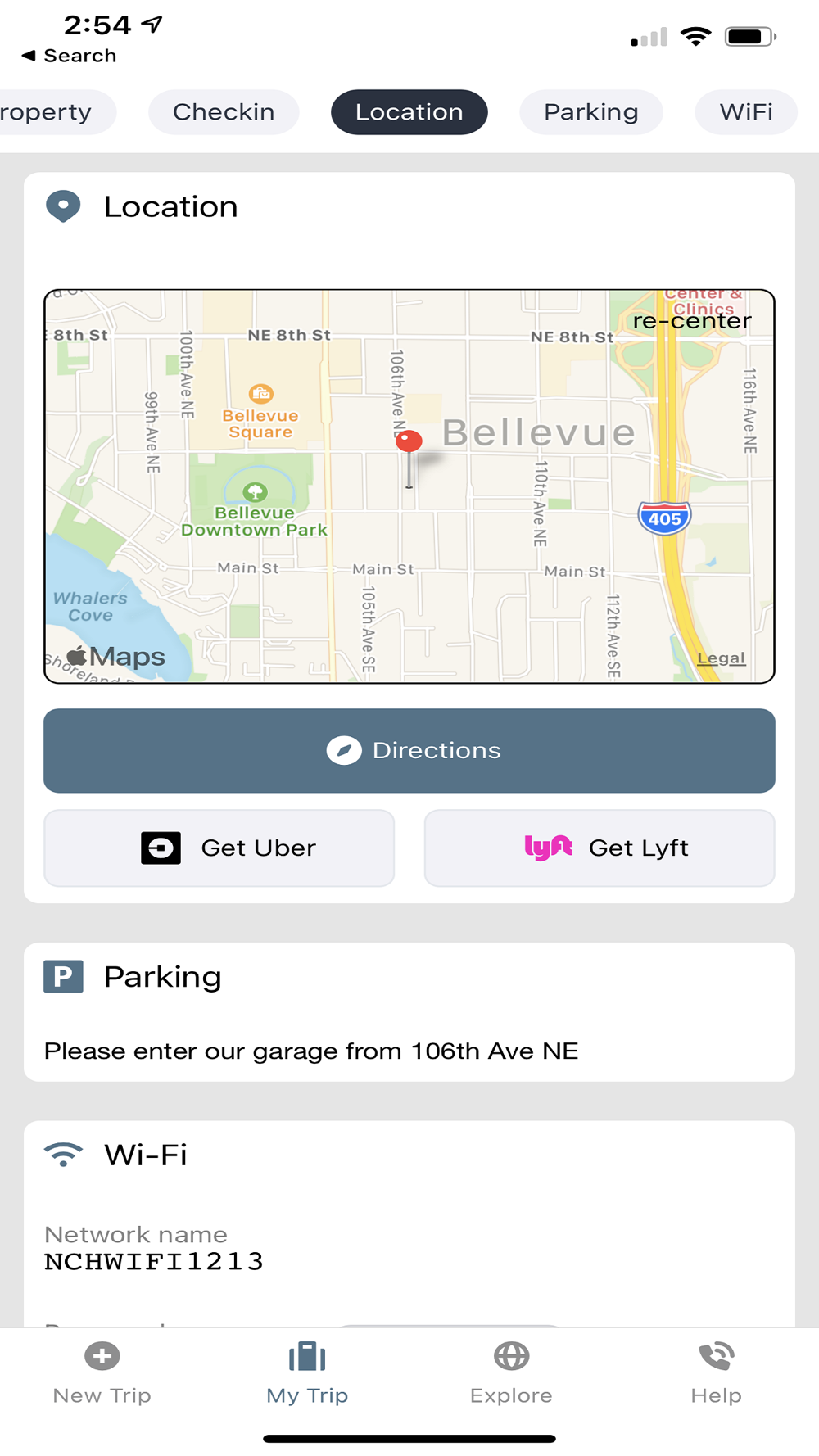
Task: Select the Parking chip
Action: pyautogui.click(x=590, y=112)
